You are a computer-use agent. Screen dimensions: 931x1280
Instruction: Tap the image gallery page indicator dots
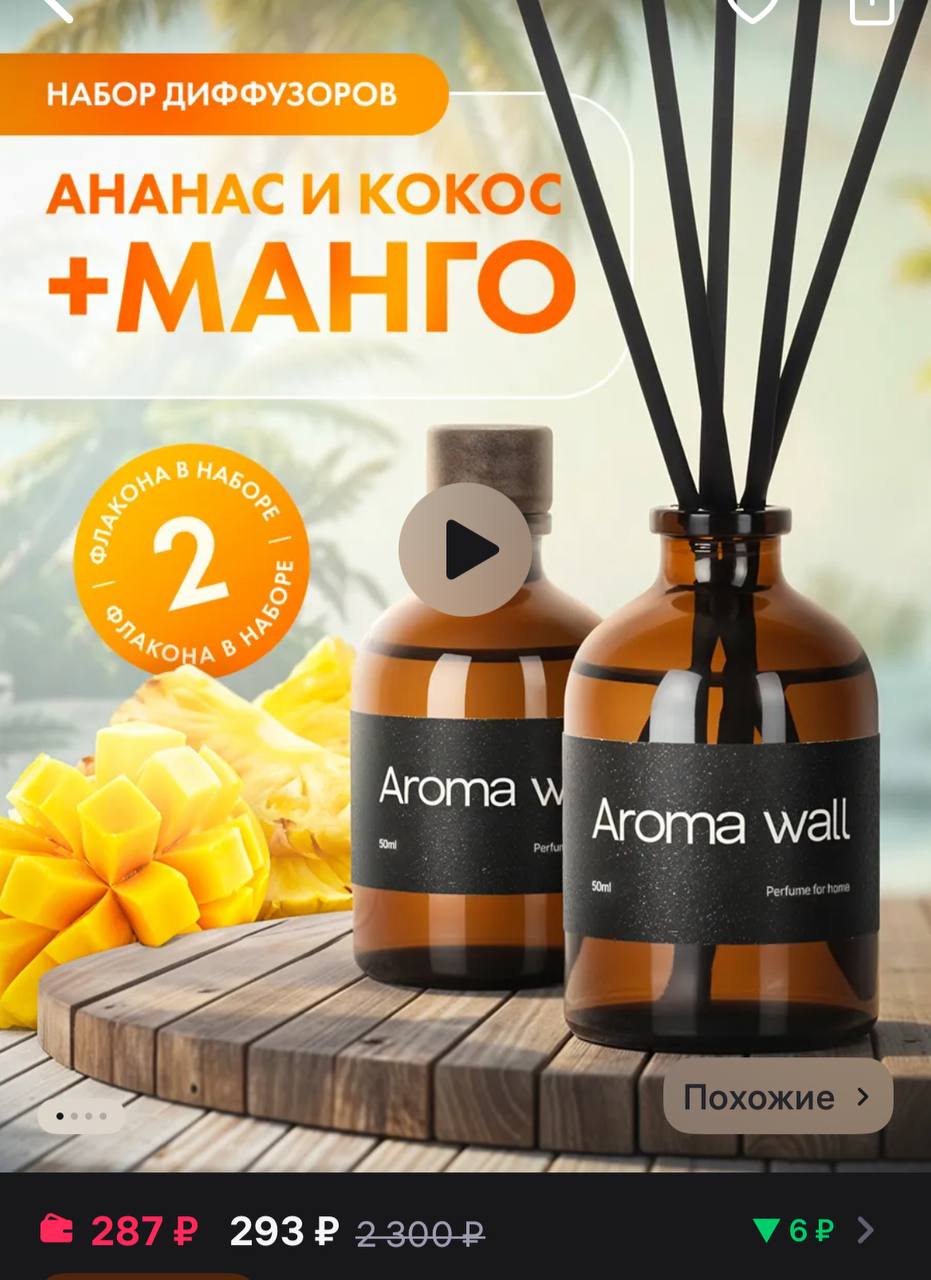(81, 1115)
